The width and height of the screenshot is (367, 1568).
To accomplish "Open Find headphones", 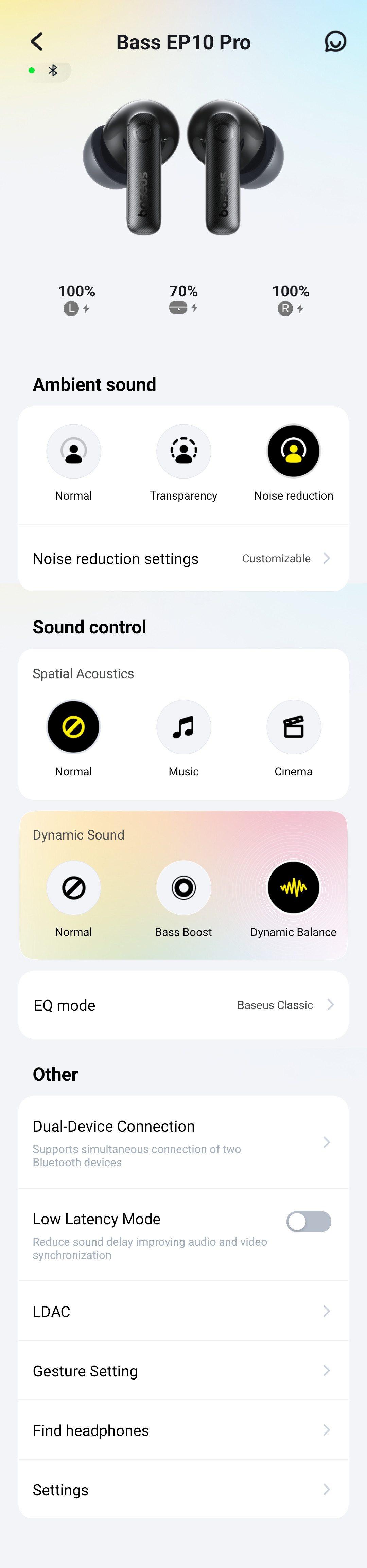I will pyautogui.click(x=183, y=1430).
